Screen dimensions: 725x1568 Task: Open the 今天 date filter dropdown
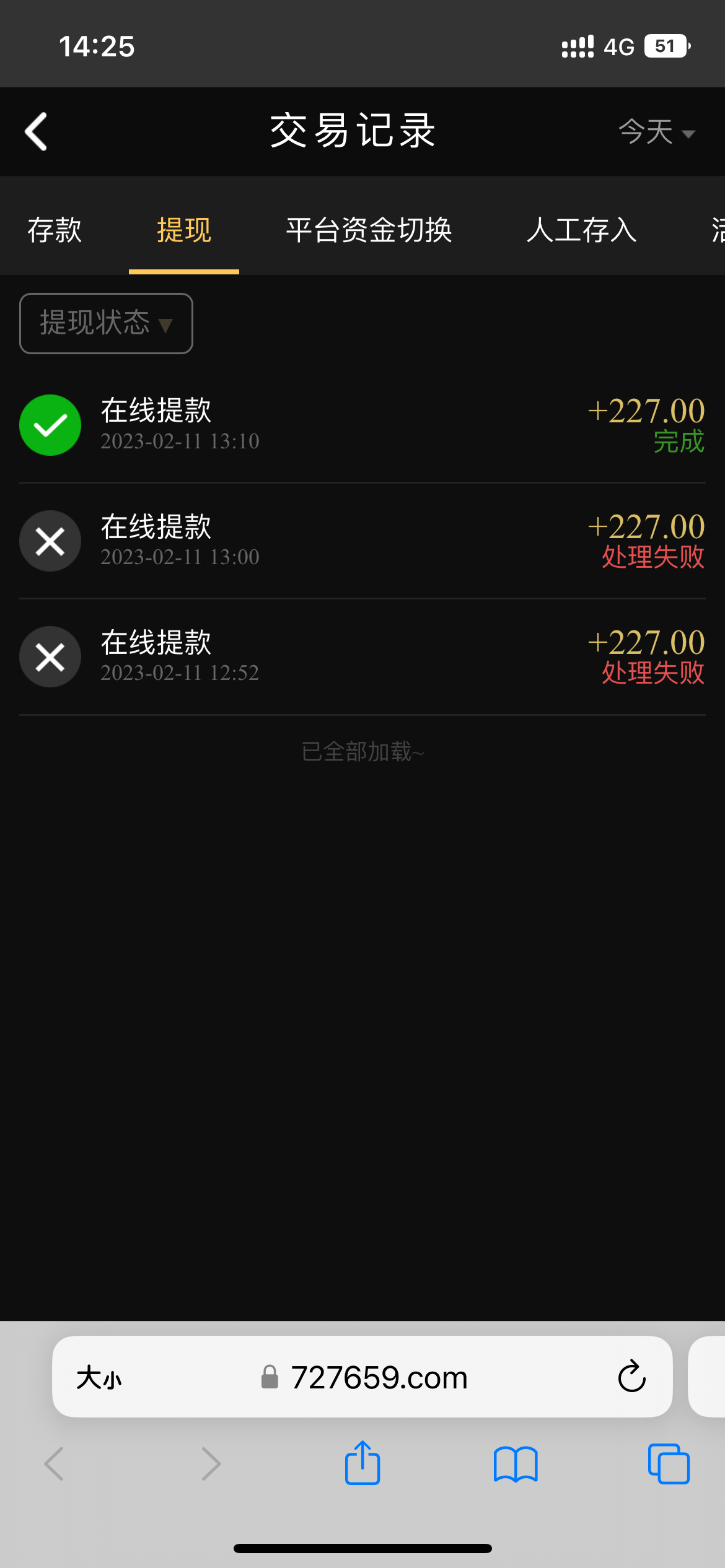pyautogui.click(x=656, y=132)
